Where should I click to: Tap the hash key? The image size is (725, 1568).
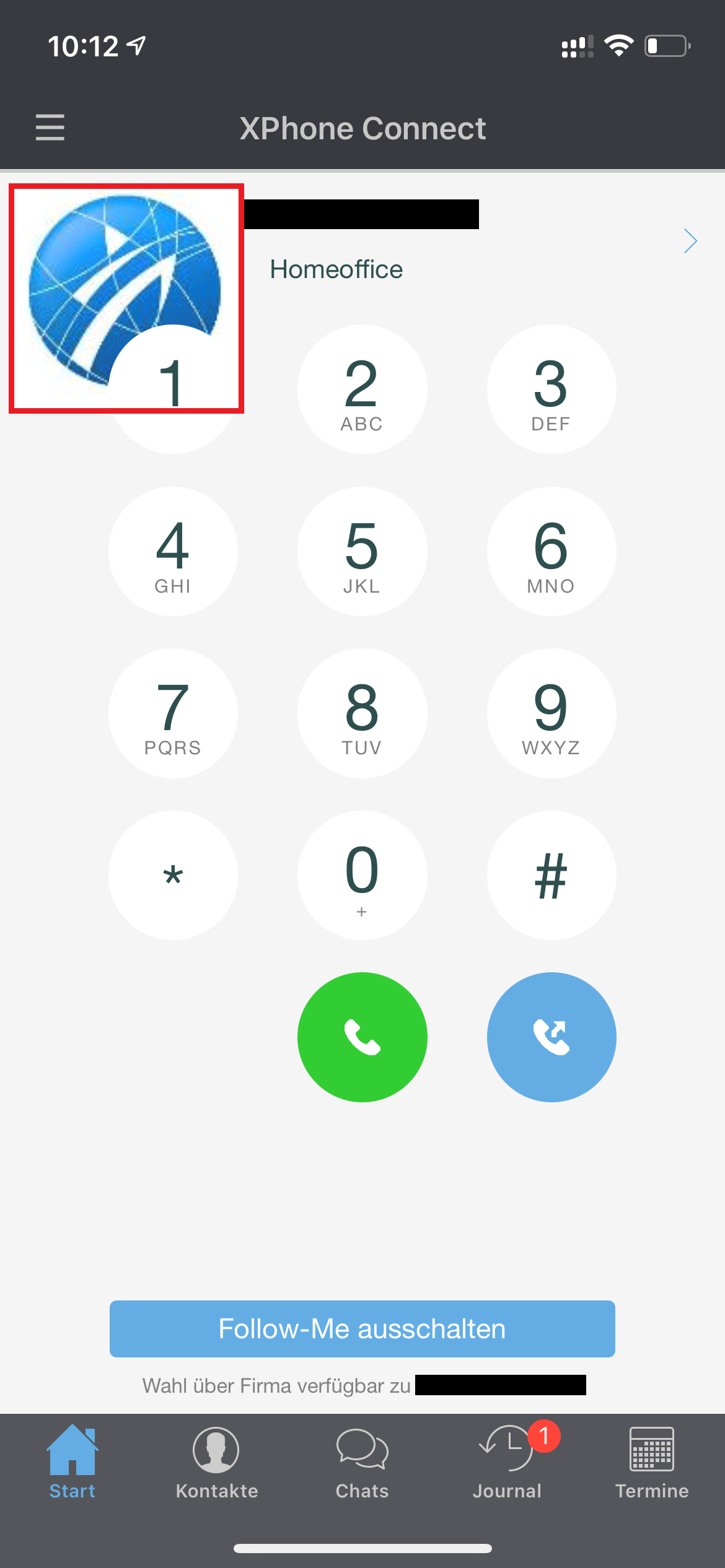pyautogui.click(x=551, y=875)
